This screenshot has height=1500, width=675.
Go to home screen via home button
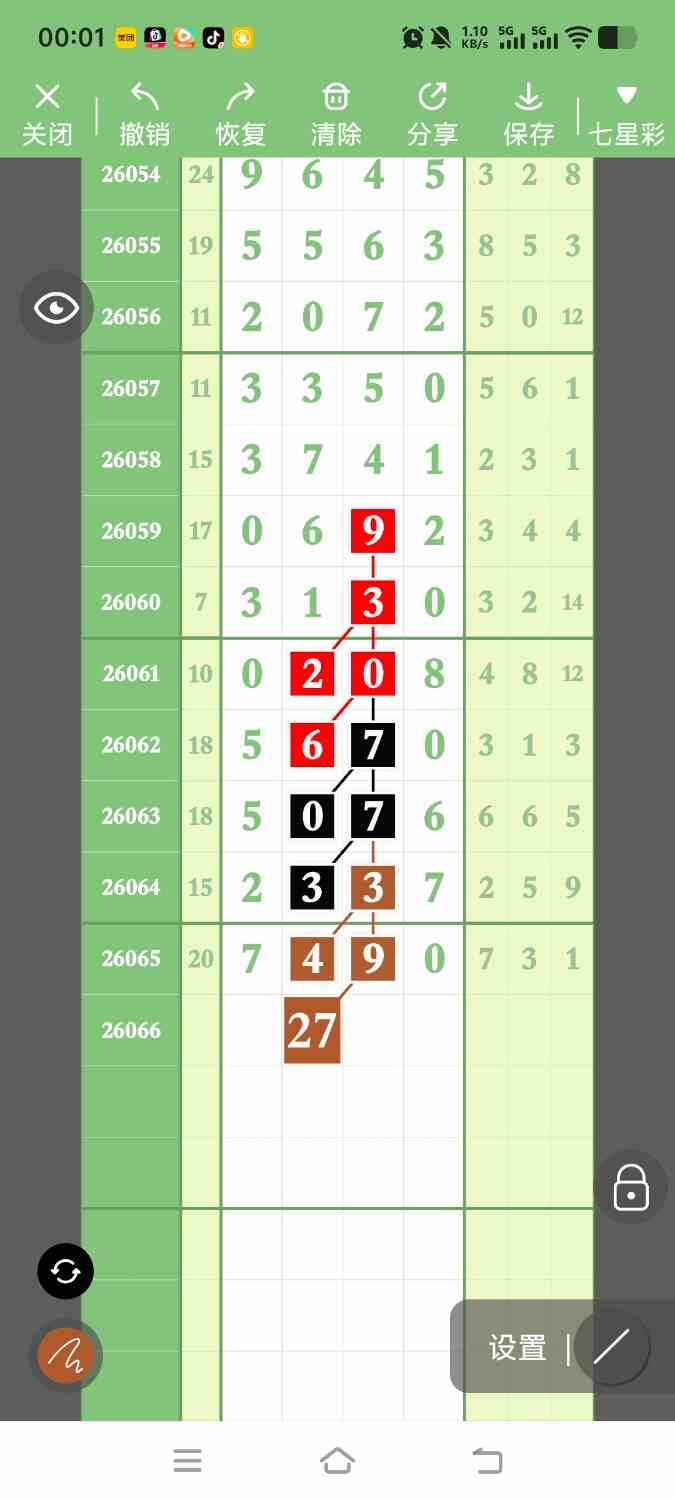click(x=337, y=1461)
